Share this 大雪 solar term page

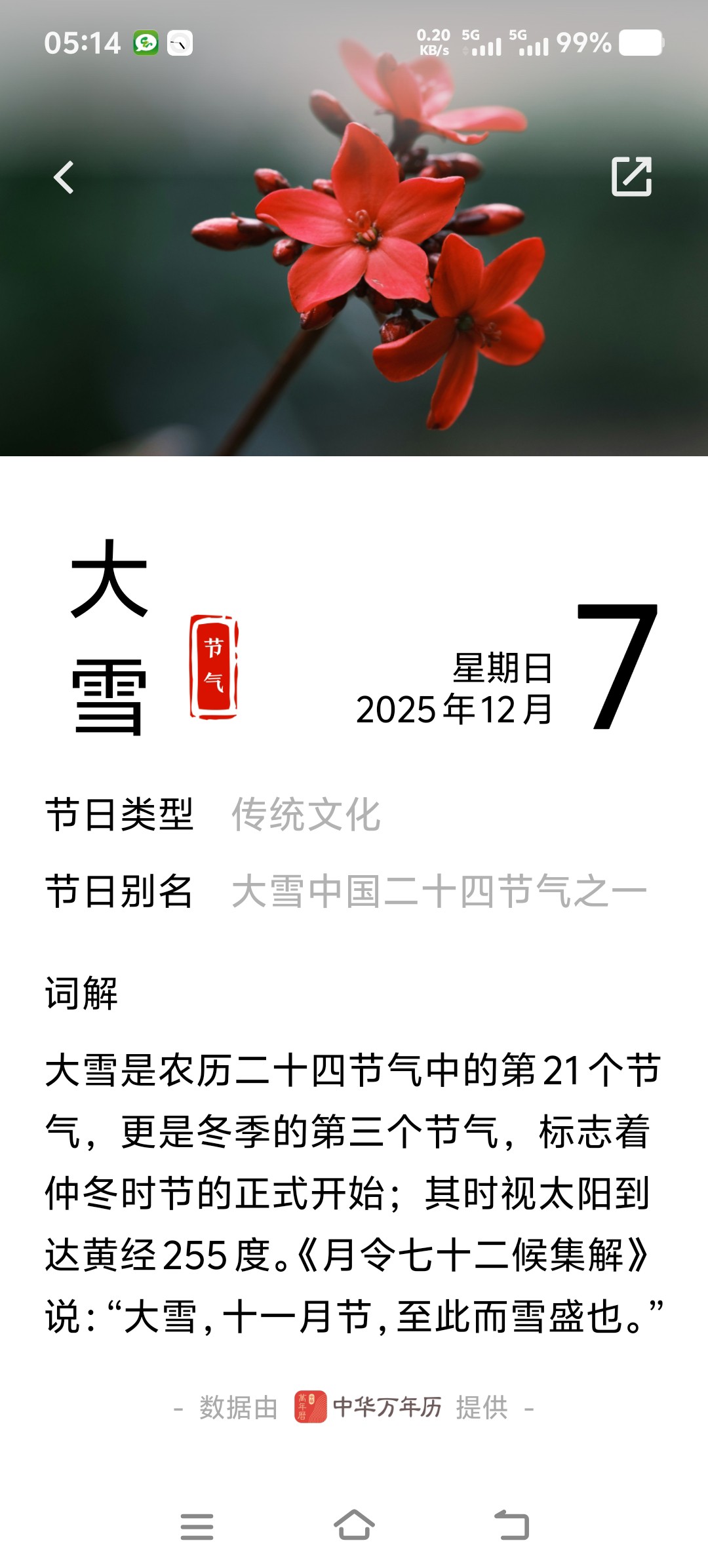631,176
